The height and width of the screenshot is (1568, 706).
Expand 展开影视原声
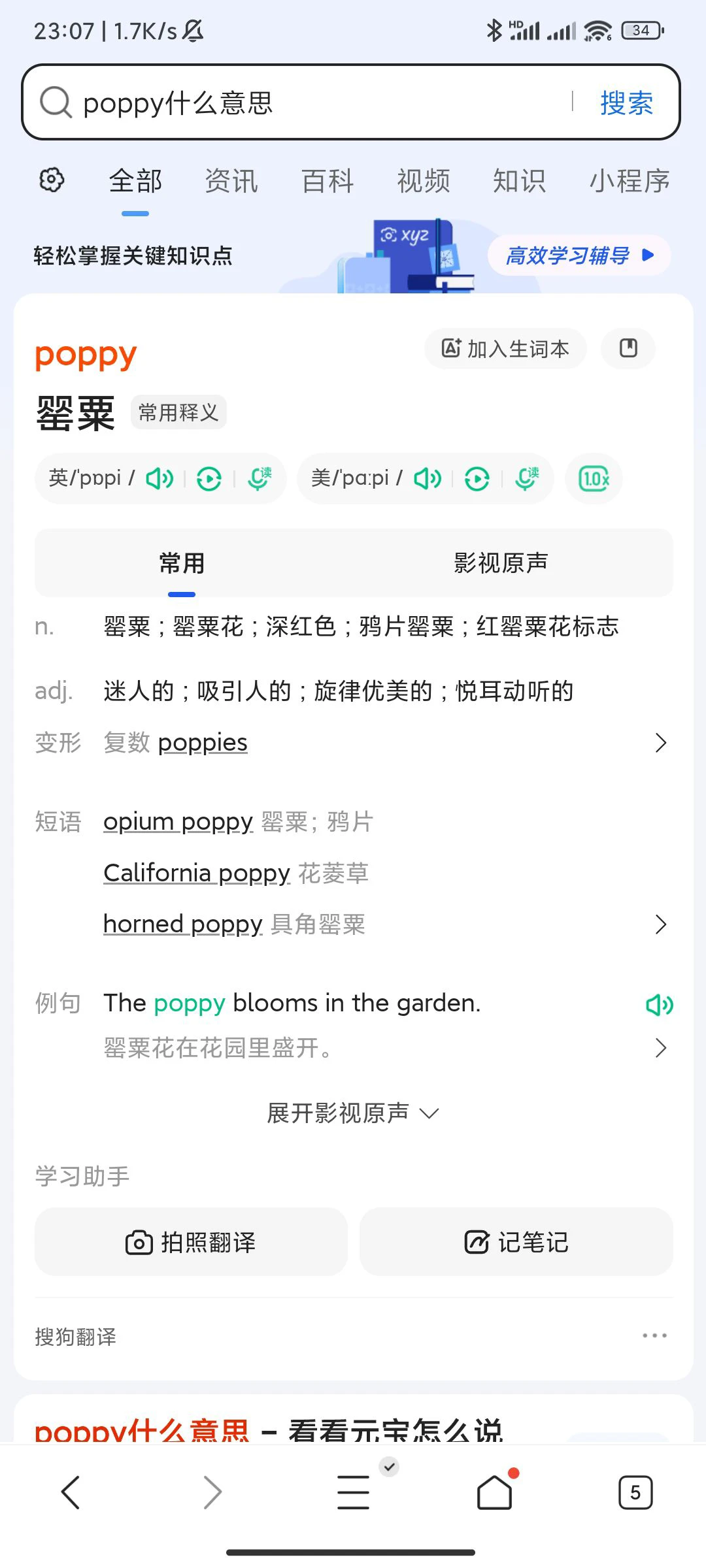[x=353, y=1113]
